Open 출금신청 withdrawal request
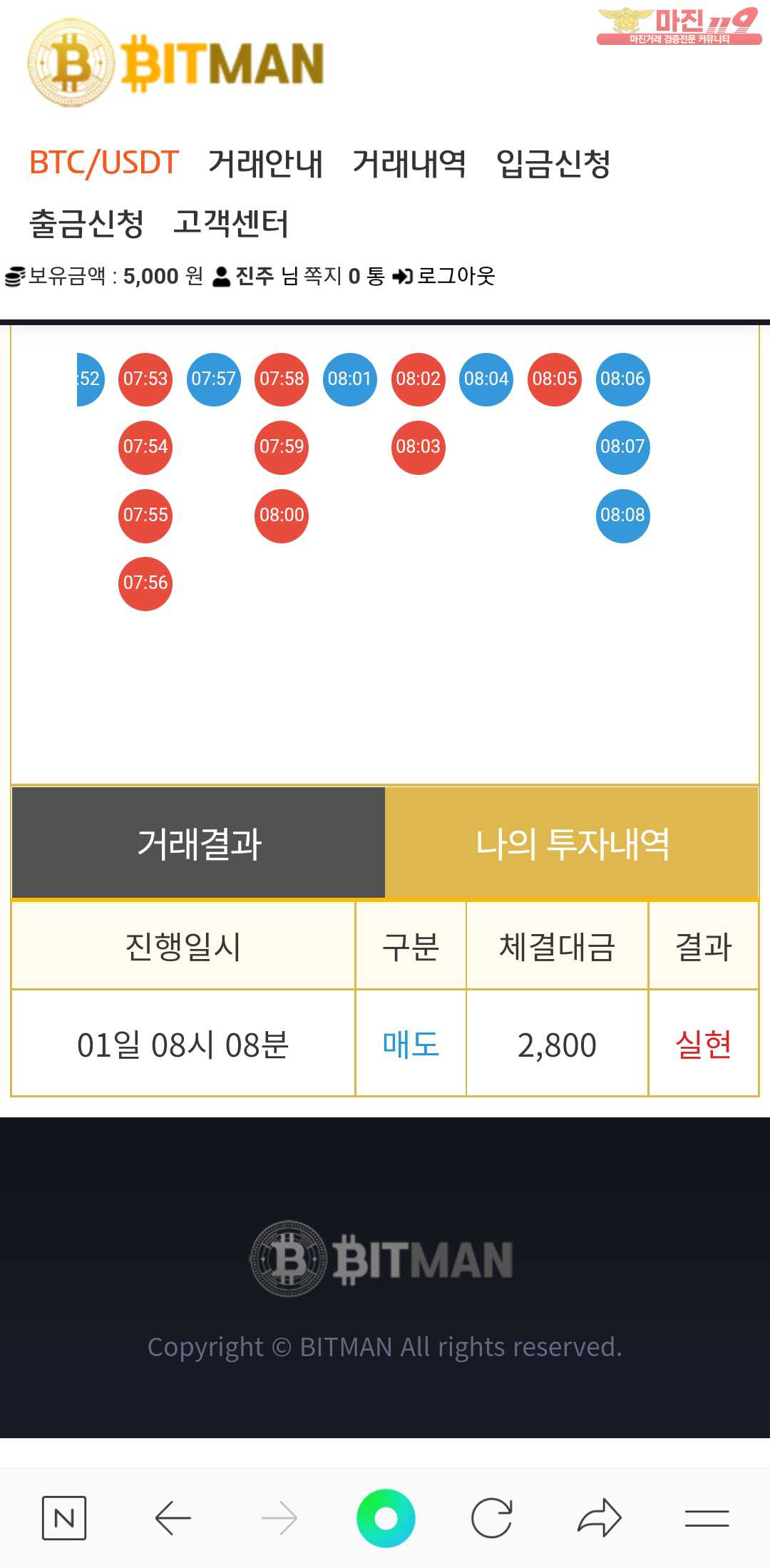Viewport: 770px width, 1568px height. coord(86,223)
